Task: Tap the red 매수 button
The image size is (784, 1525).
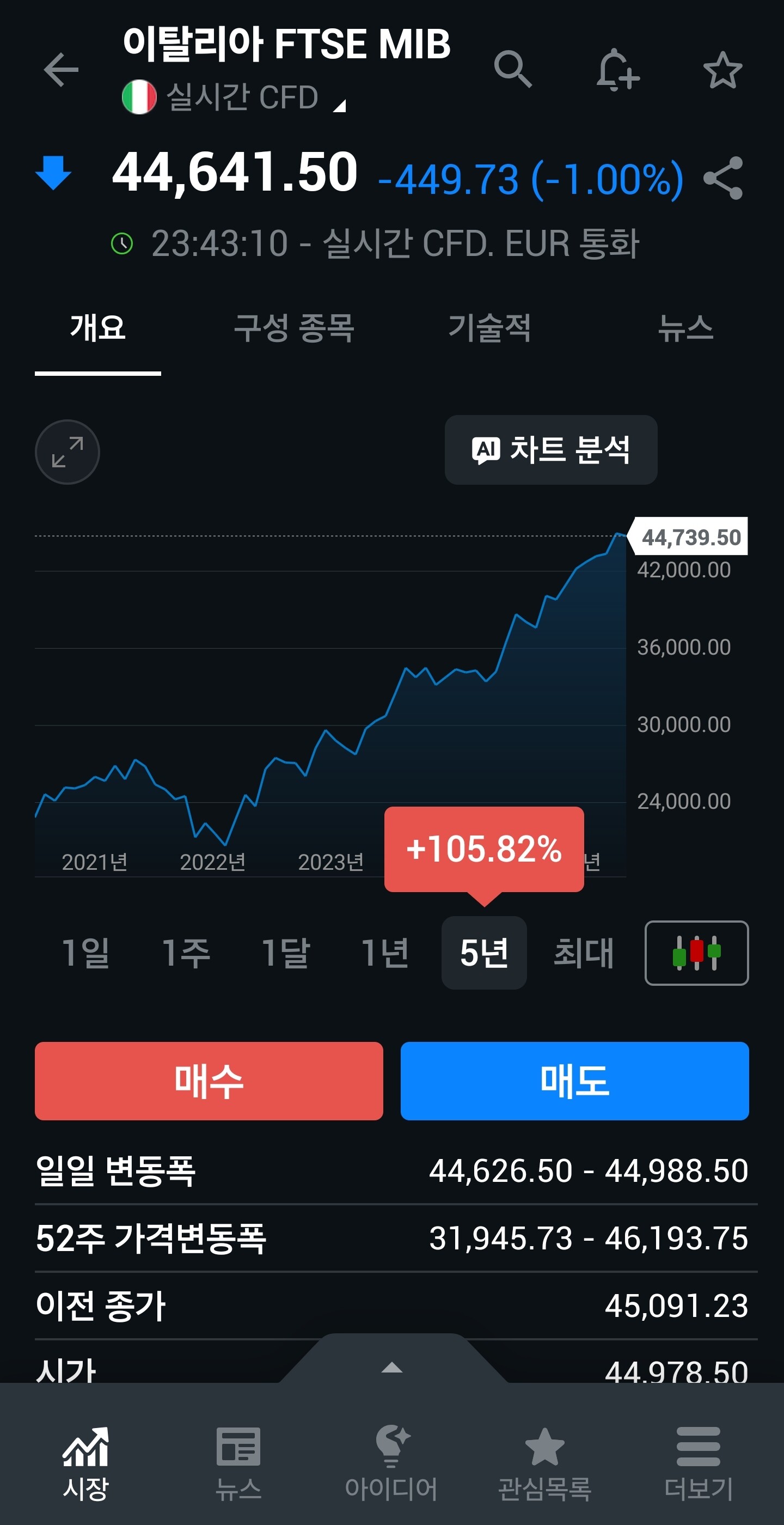Action: point(209,1081)
